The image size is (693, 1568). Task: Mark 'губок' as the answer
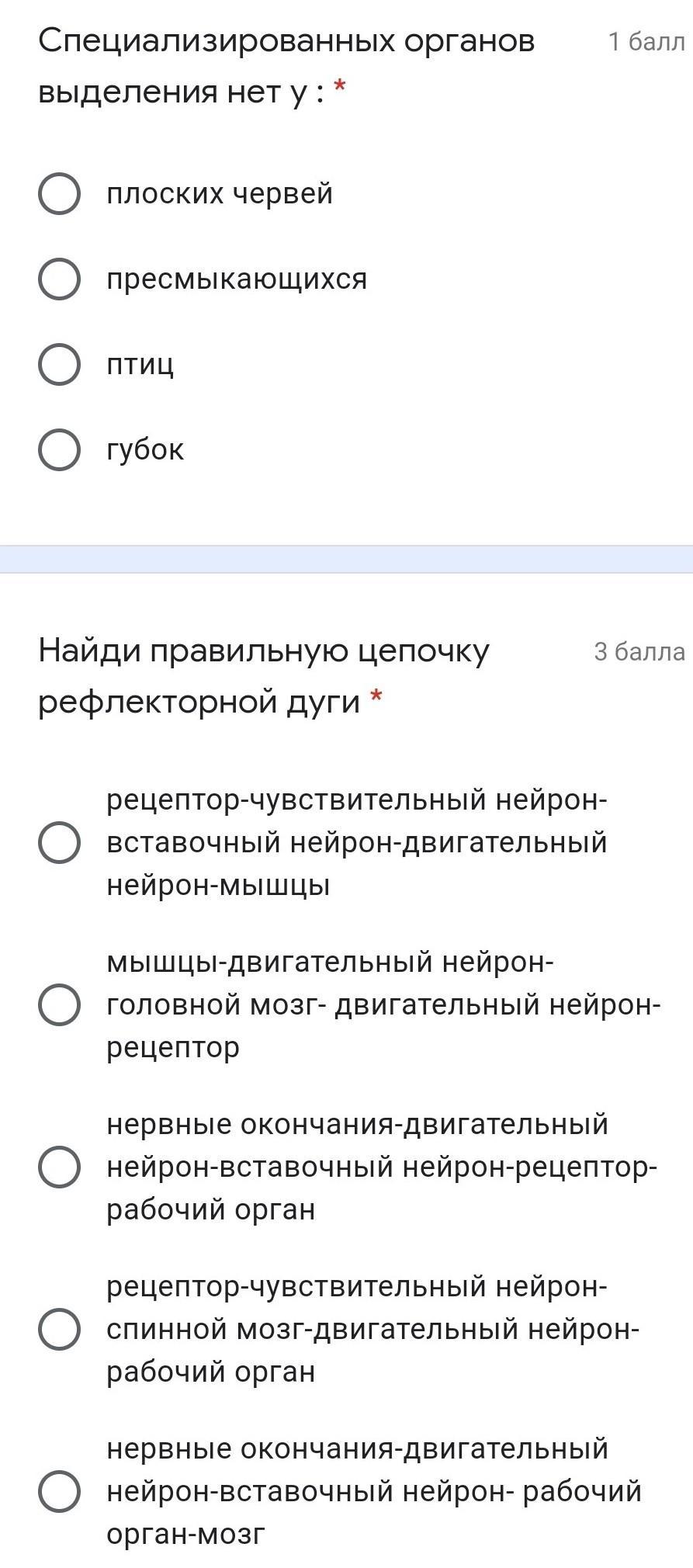(59, 450)
